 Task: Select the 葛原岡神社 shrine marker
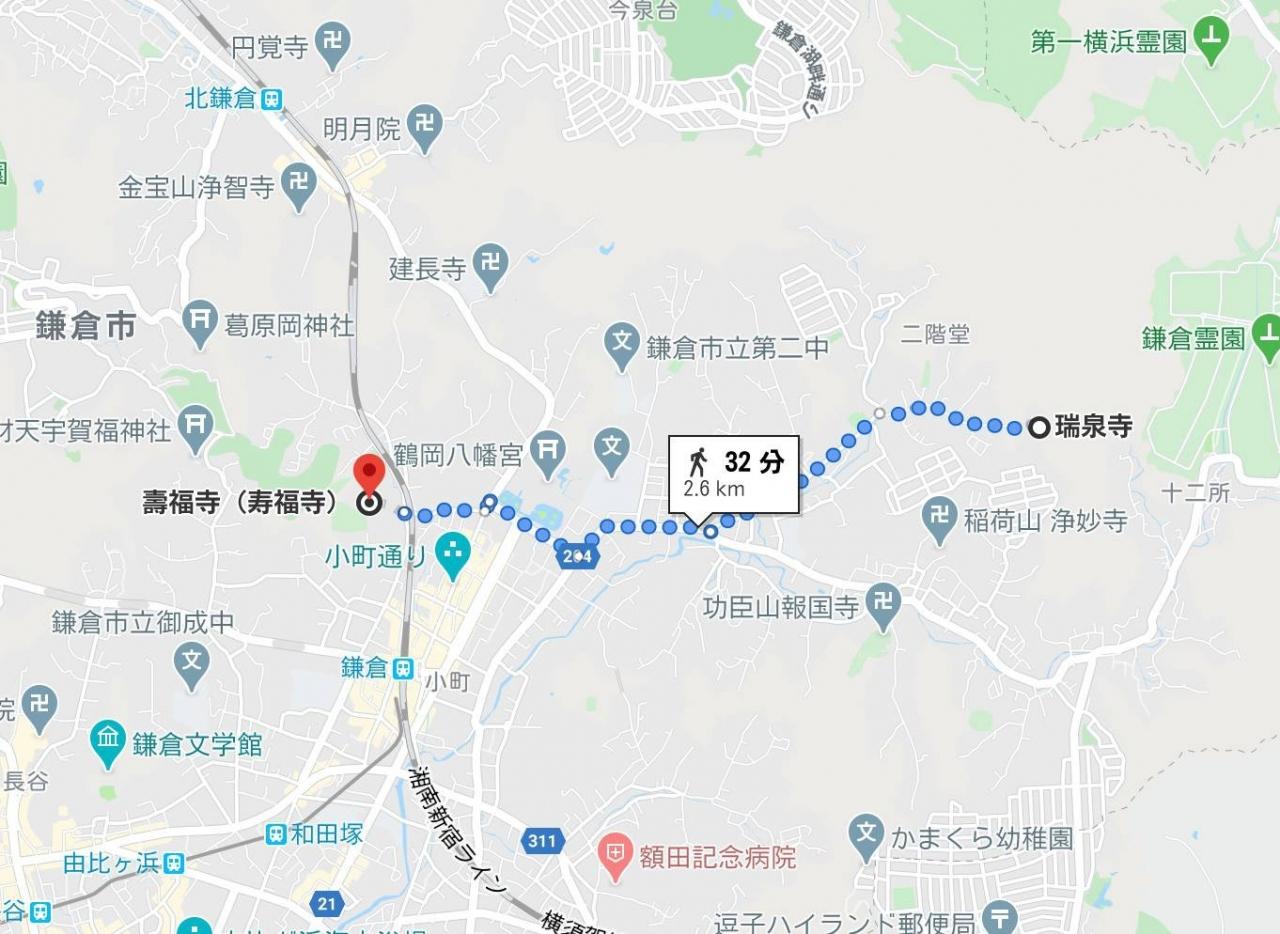(201, 324)
